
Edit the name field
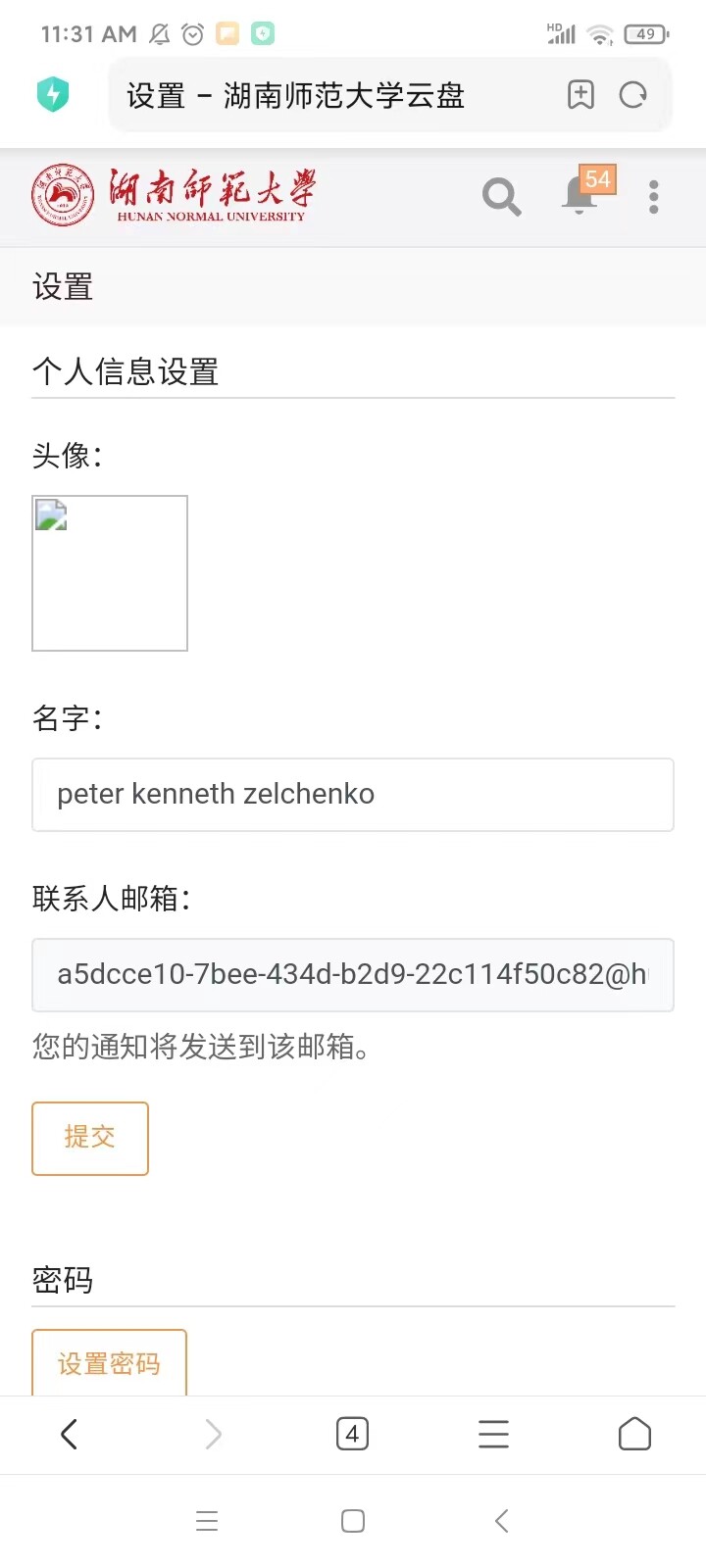click(x=353, y=795)
